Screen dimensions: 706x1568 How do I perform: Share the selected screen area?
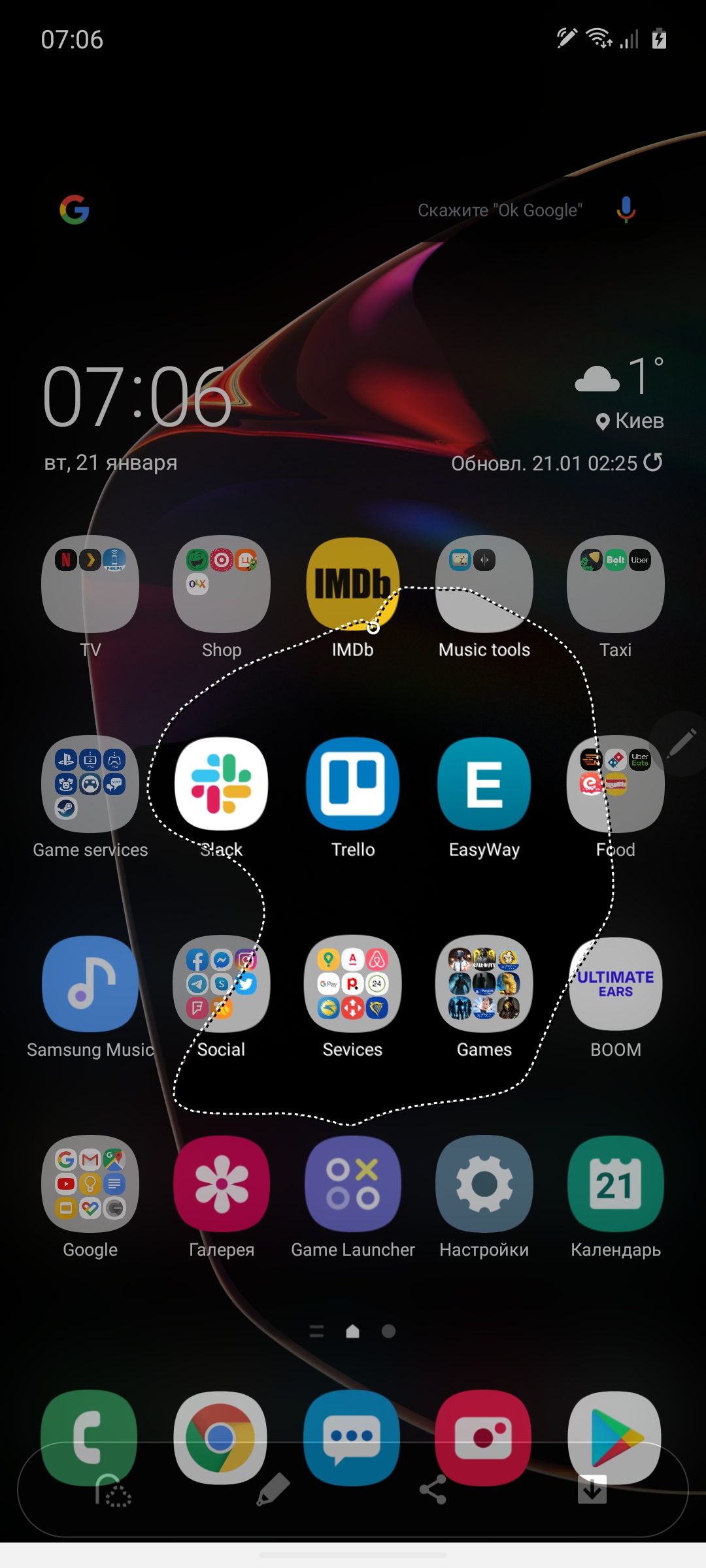[x=433, y=1490]
